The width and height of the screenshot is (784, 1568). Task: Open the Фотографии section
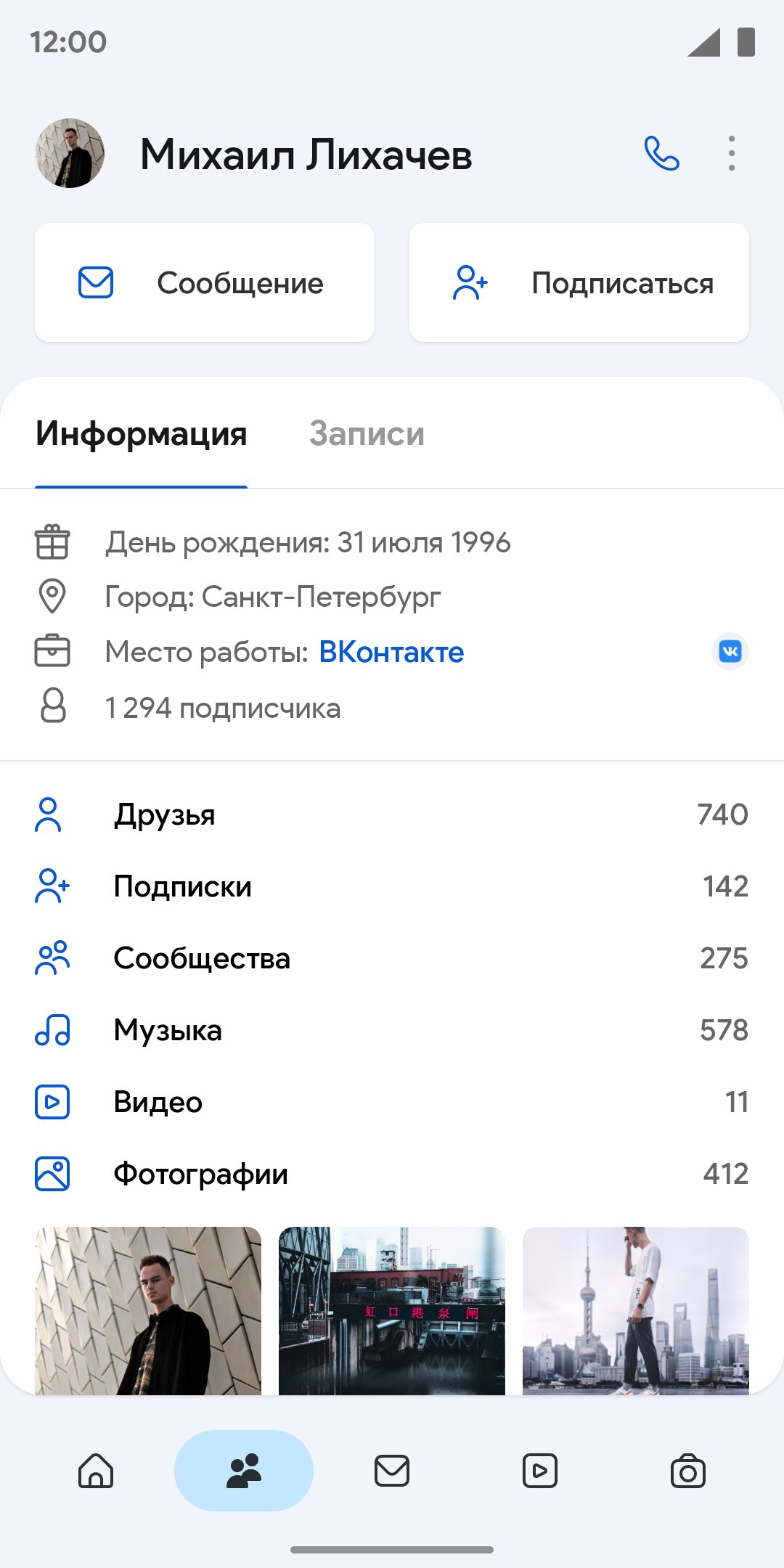click(x=392, y=1174)
